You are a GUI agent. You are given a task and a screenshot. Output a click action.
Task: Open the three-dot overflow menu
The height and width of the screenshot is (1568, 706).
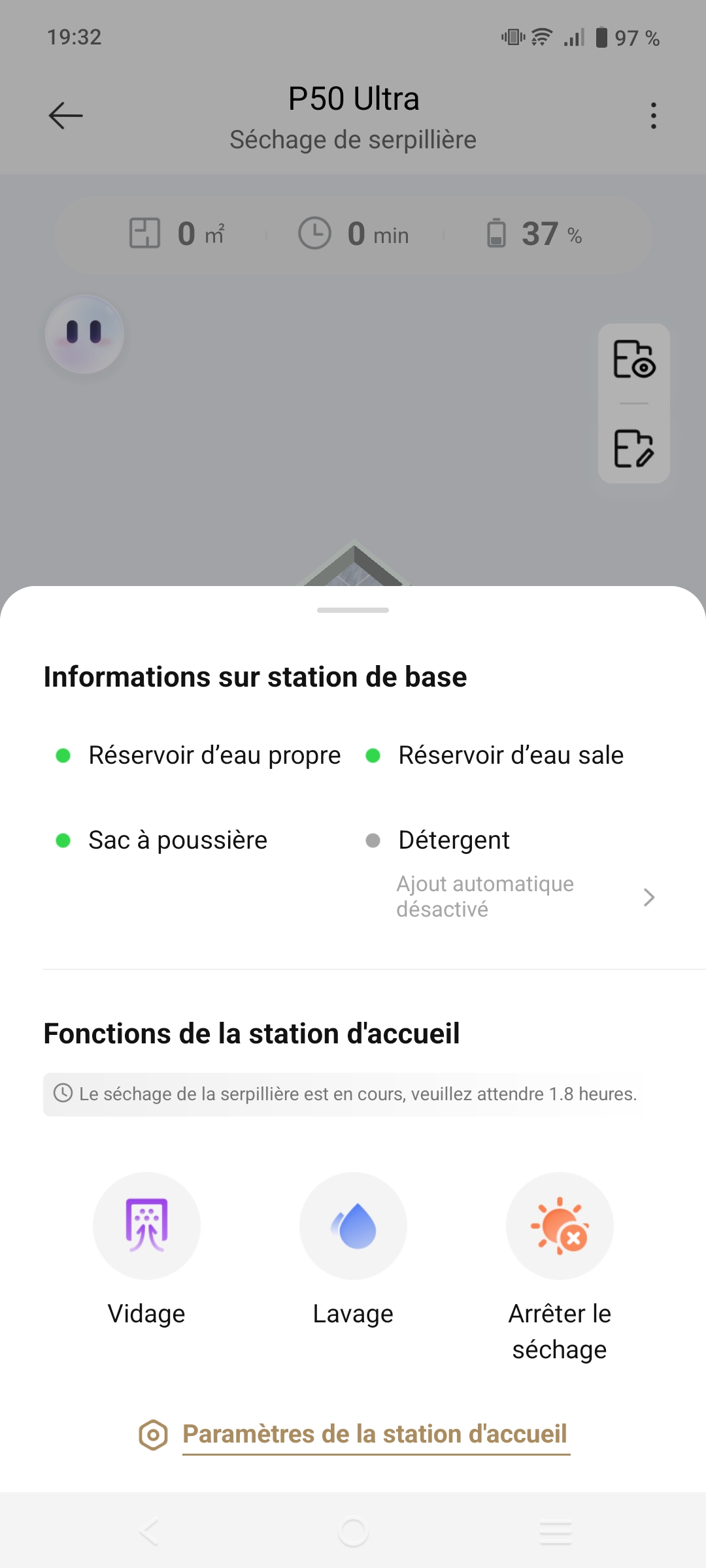653,116
